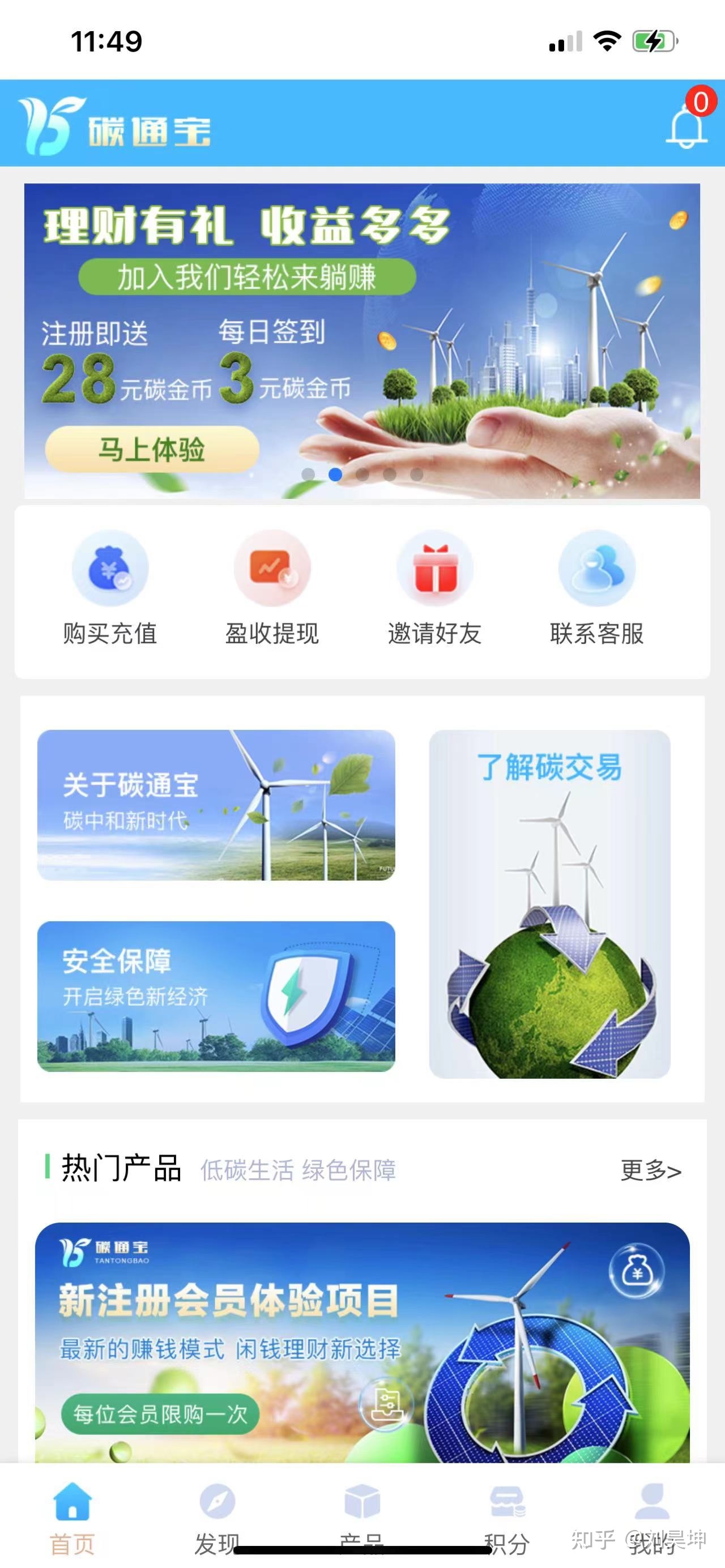Open the 了解碳交易 card
The image size is (725, 1568).
pyautogui.click(x=549, y=904)
